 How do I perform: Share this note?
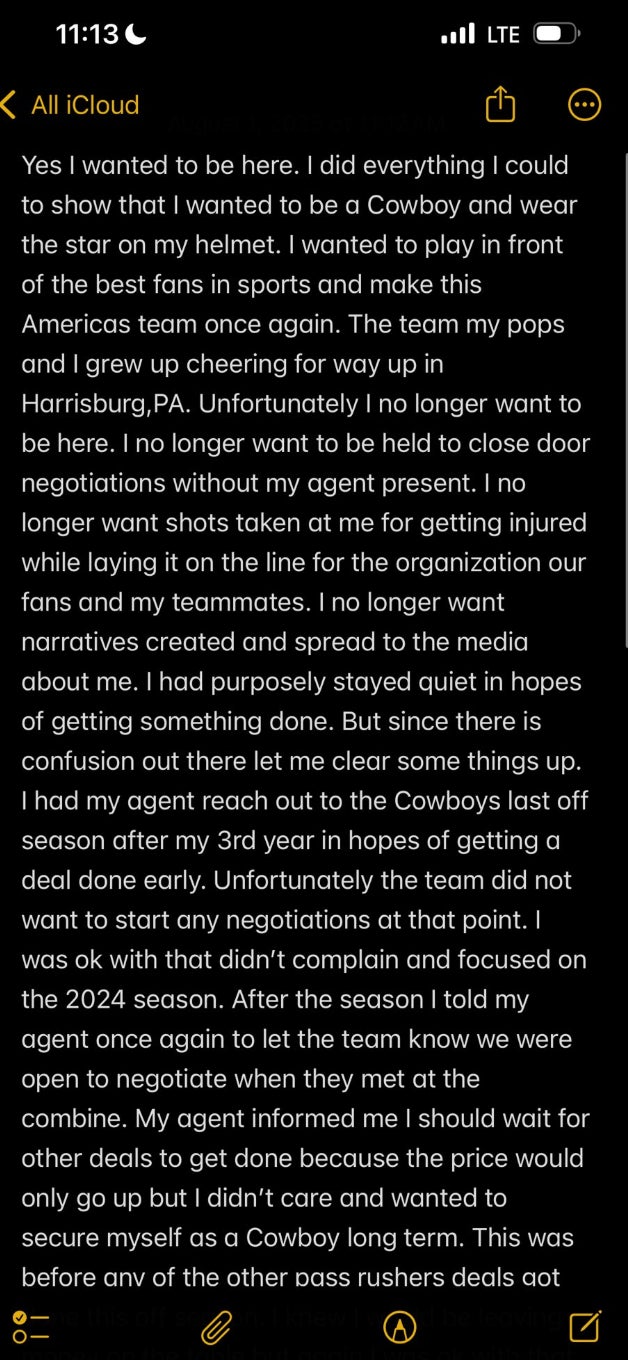[499, 105]
